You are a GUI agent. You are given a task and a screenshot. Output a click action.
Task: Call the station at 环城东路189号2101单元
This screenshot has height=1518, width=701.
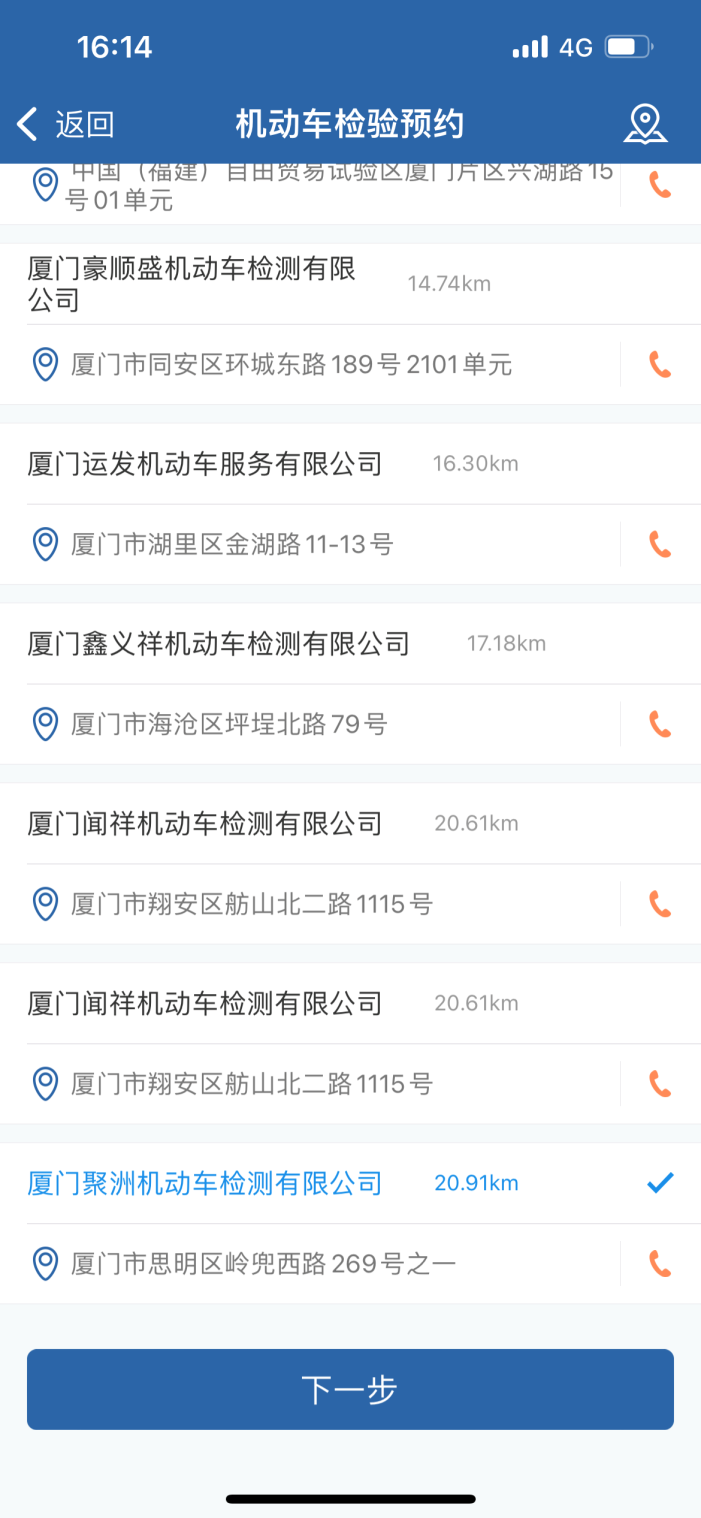660,364
